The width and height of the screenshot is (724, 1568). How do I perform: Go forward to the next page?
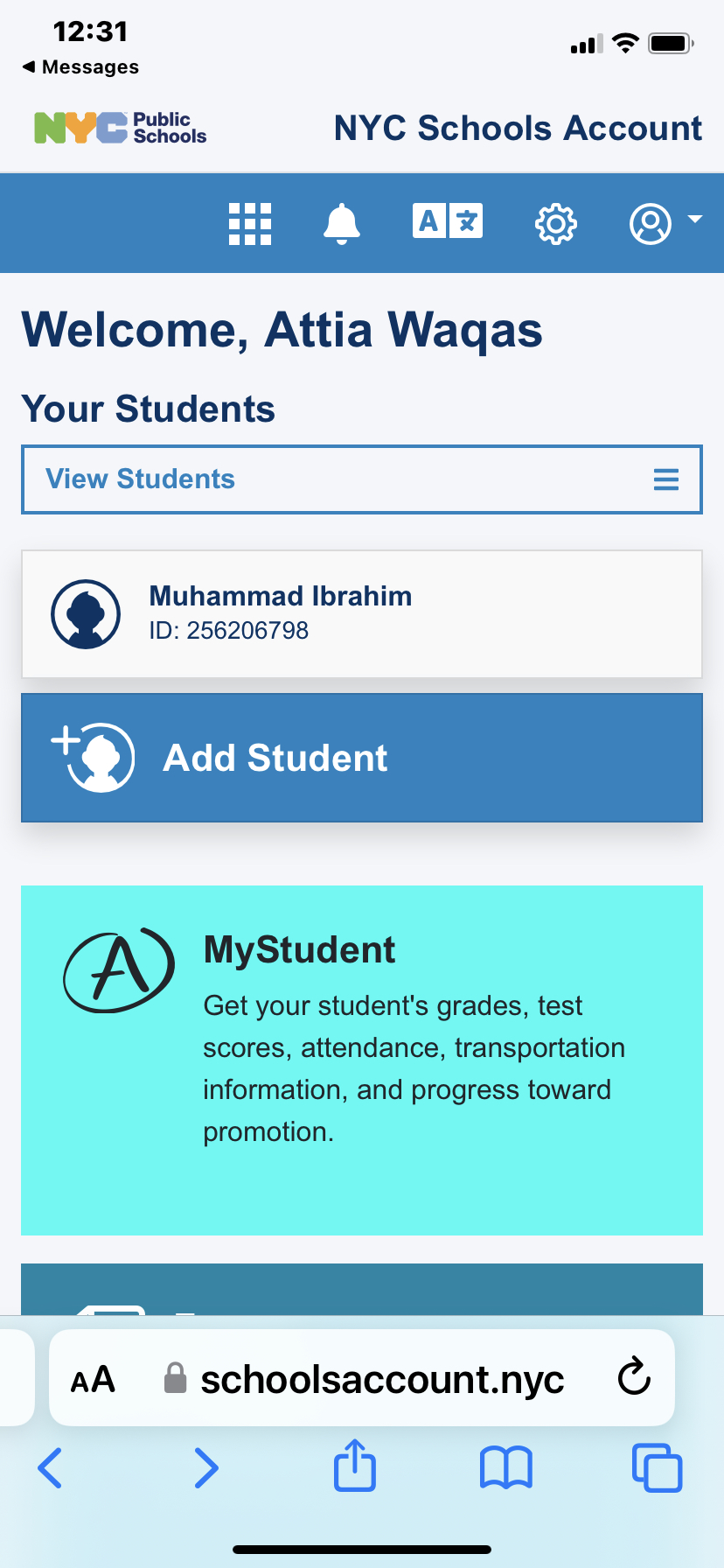tap(205, 1467)
